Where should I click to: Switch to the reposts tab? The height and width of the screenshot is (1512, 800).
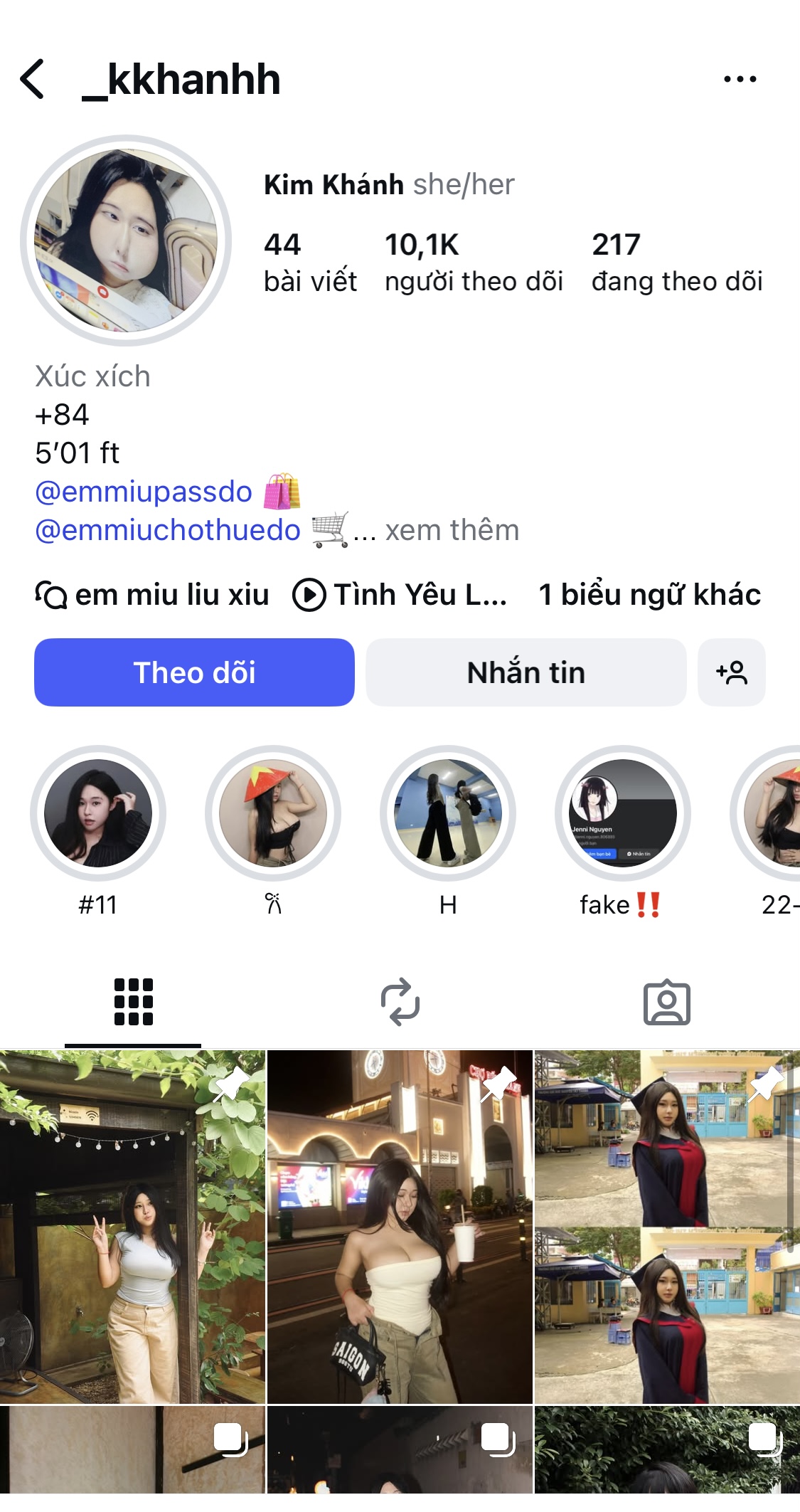click(x=400, y=1002)
